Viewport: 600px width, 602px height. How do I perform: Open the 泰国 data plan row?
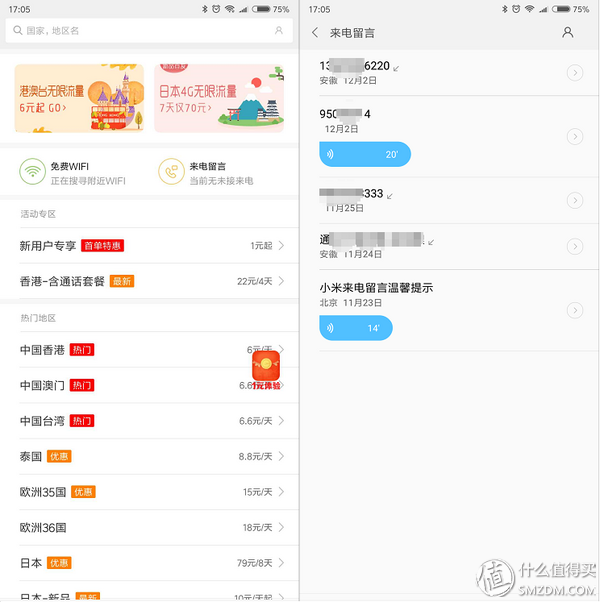150,456
